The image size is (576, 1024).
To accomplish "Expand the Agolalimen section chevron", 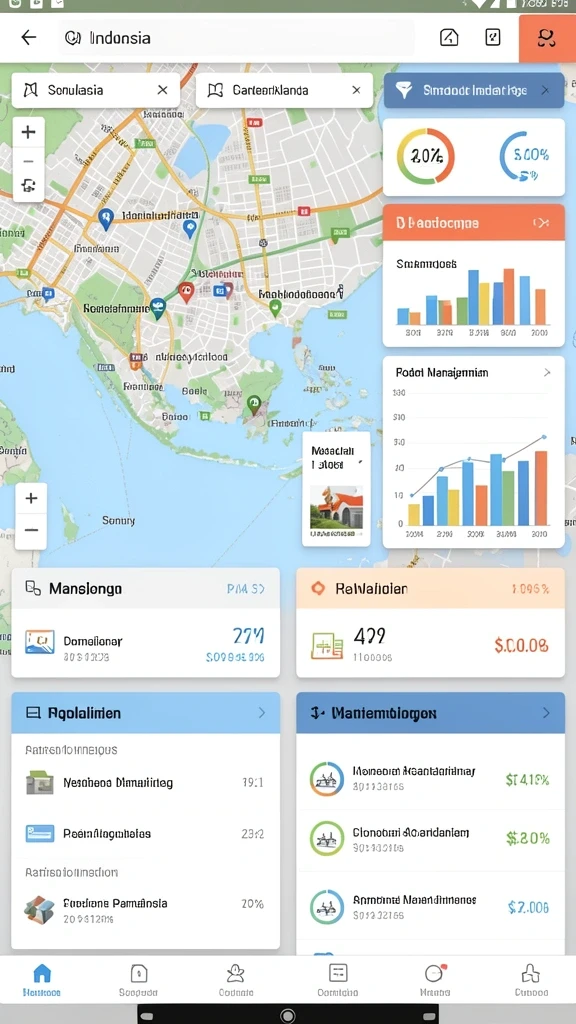I will tap(262, 712).
